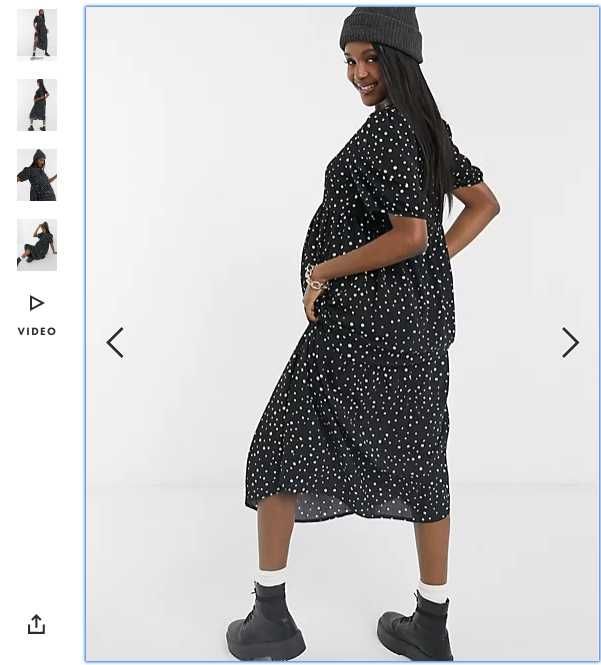The height and width of the screenshot is (665, 601).
Task: Select the third product thumbnail
Action: [37, 175]
